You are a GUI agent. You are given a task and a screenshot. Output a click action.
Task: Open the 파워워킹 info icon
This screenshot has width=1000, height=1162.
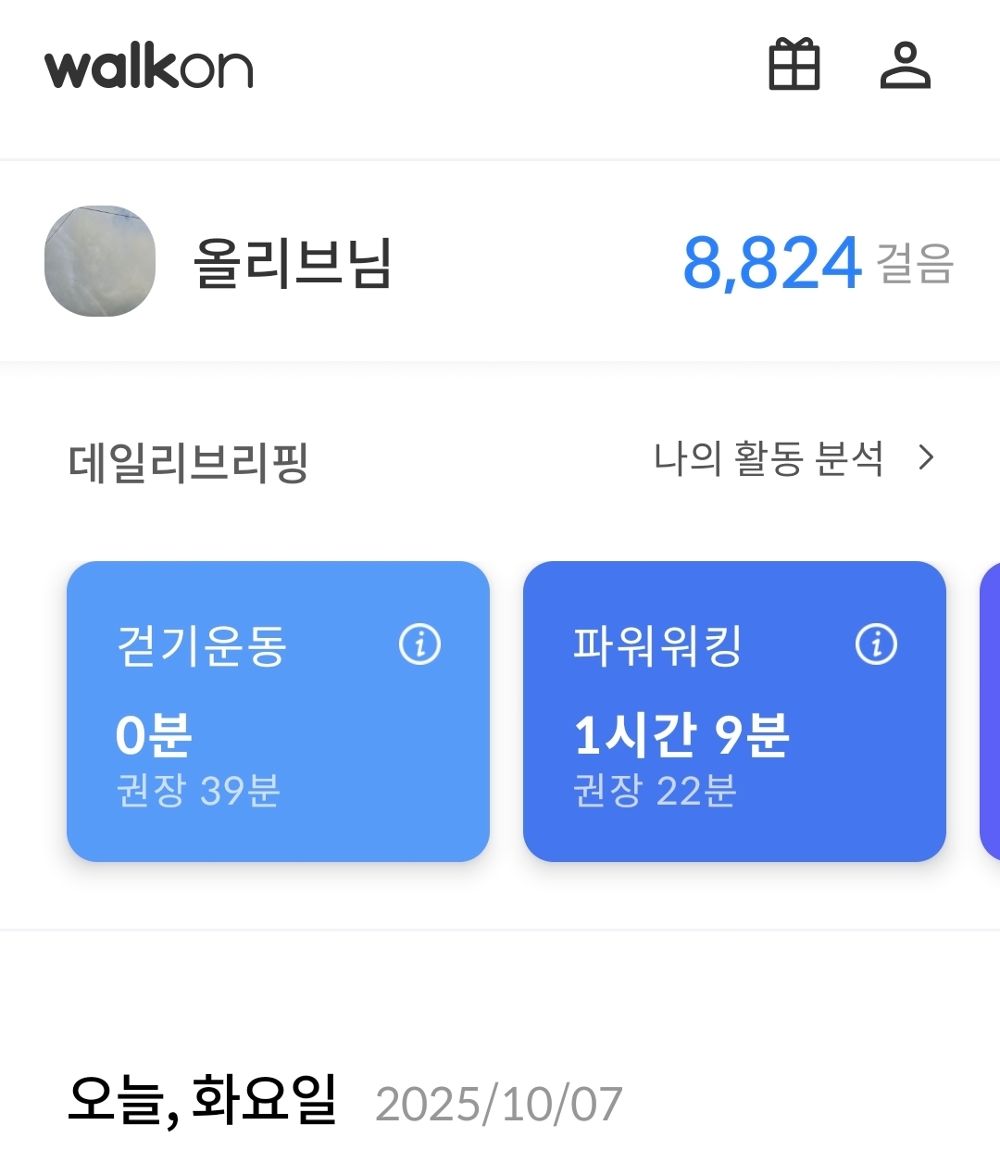pos(877,645)
